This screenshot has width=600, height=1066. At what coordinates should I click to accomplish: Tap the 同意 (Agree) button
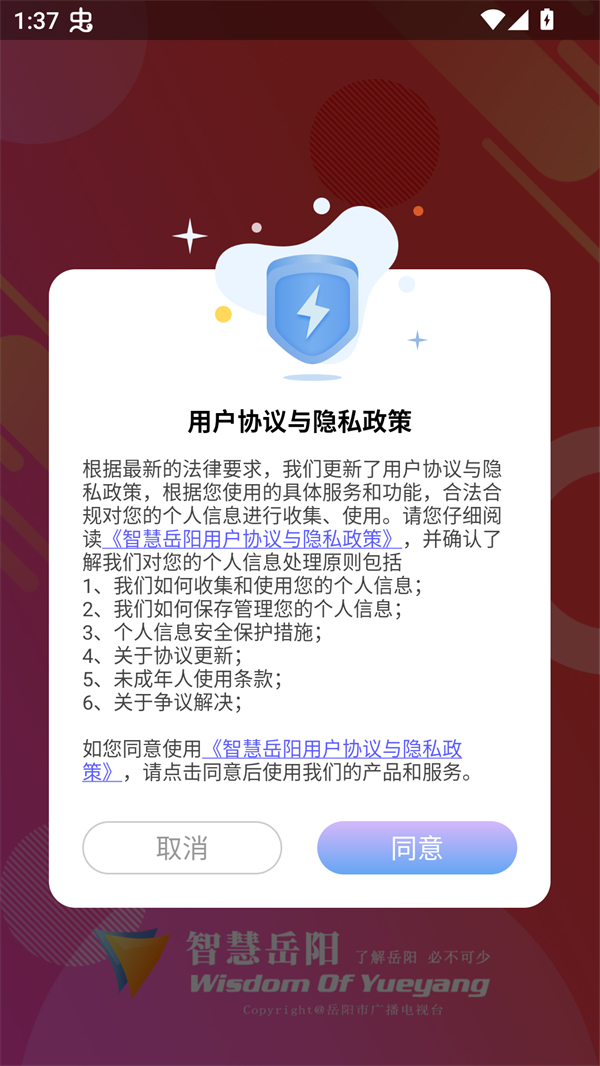pos(417,848)
